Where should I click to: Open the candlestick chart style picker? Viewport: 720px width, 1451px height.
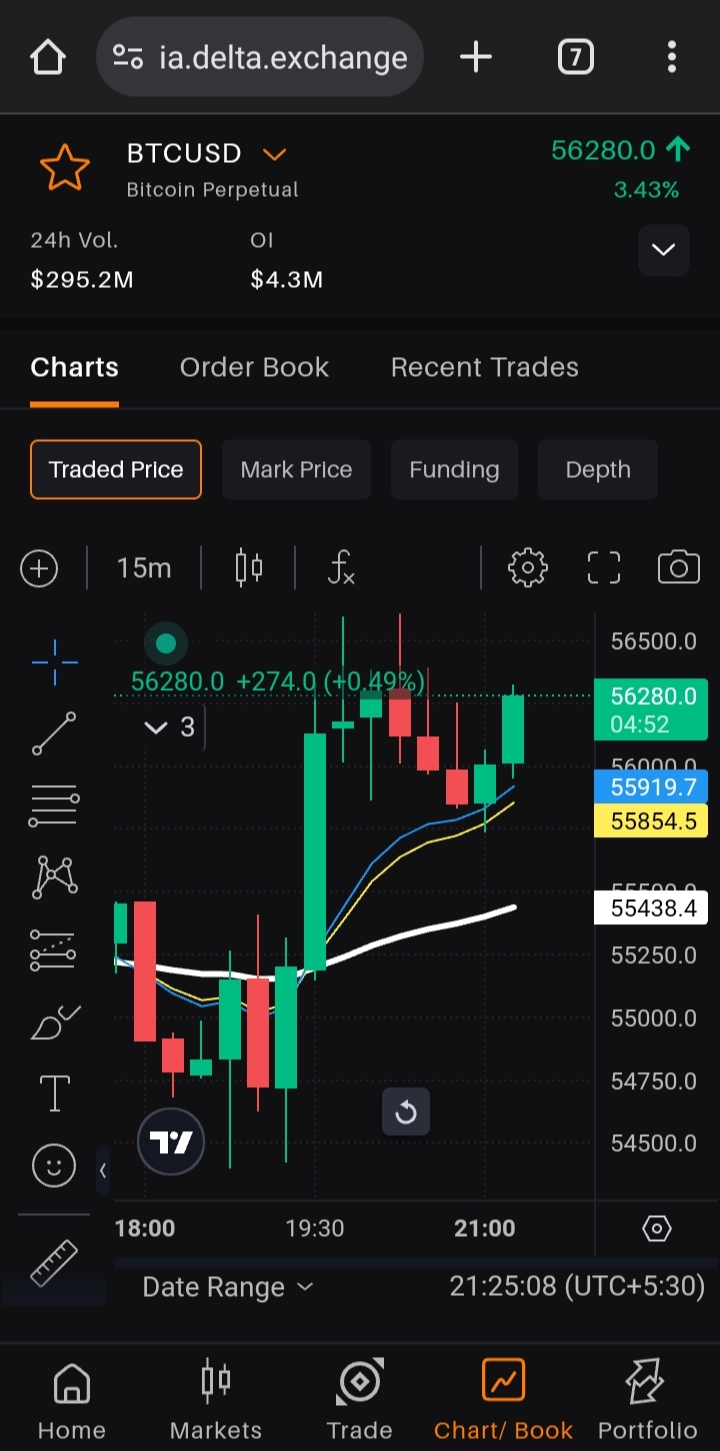(x=248, y=569)
